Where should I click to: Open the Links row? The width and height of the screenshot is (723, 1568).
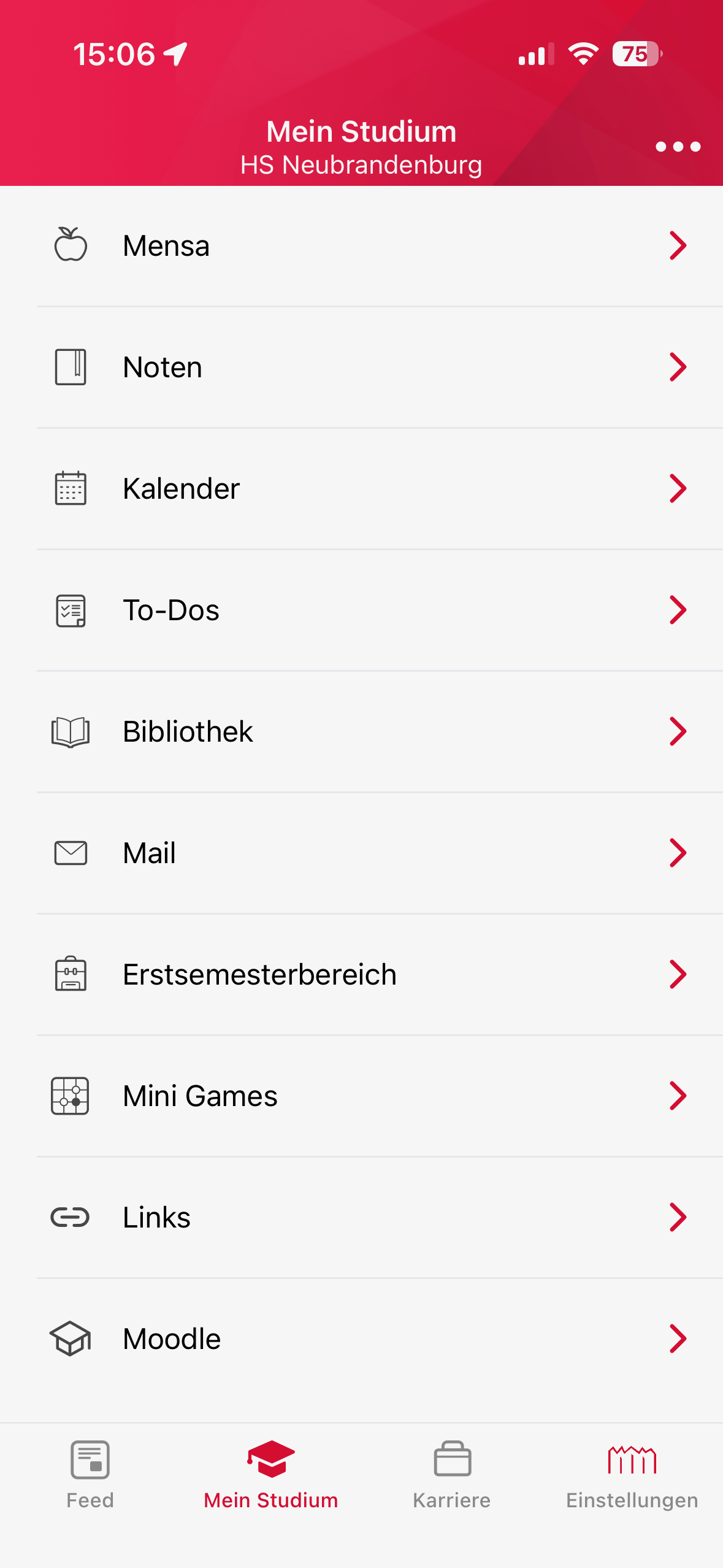click(362, 1218)
